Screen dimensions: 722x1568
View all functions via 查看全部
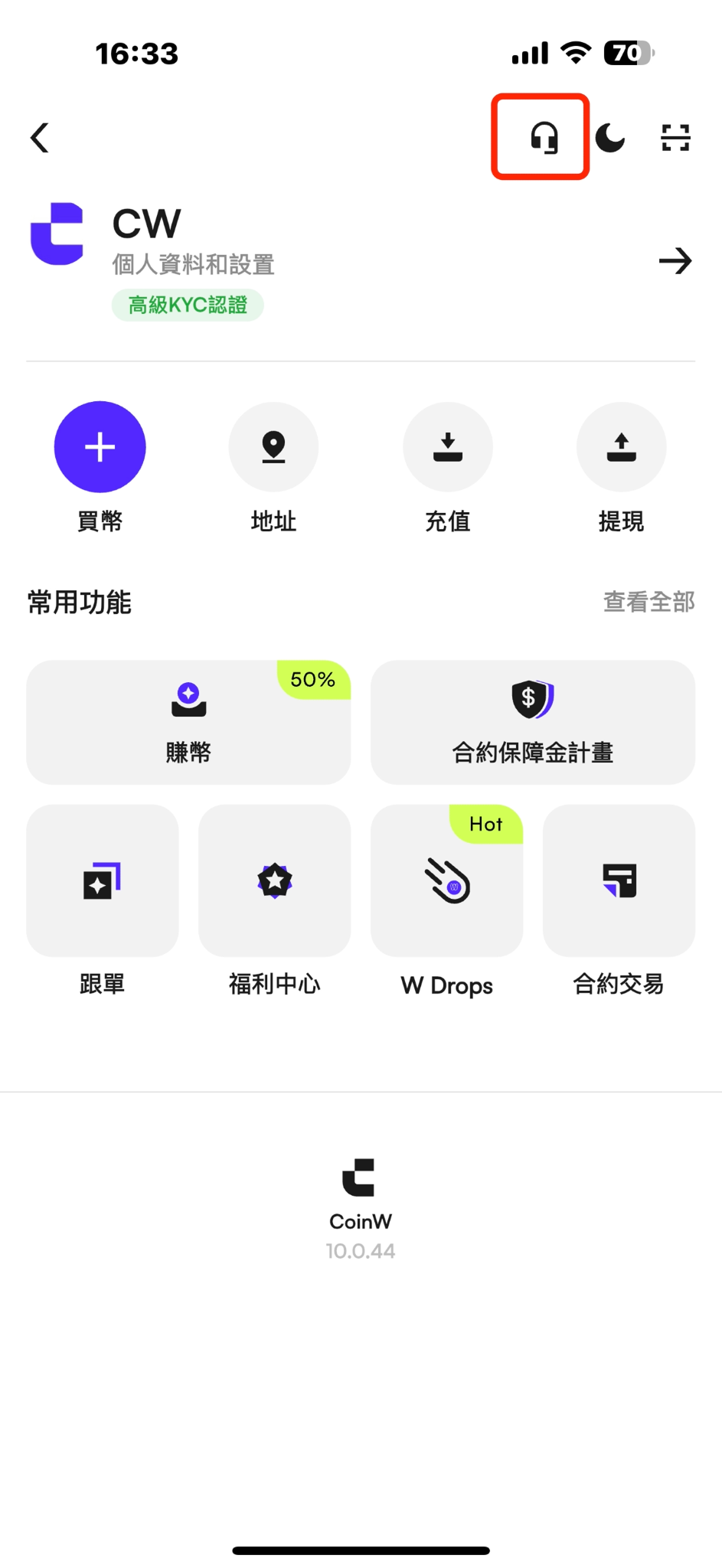(649, 602)
